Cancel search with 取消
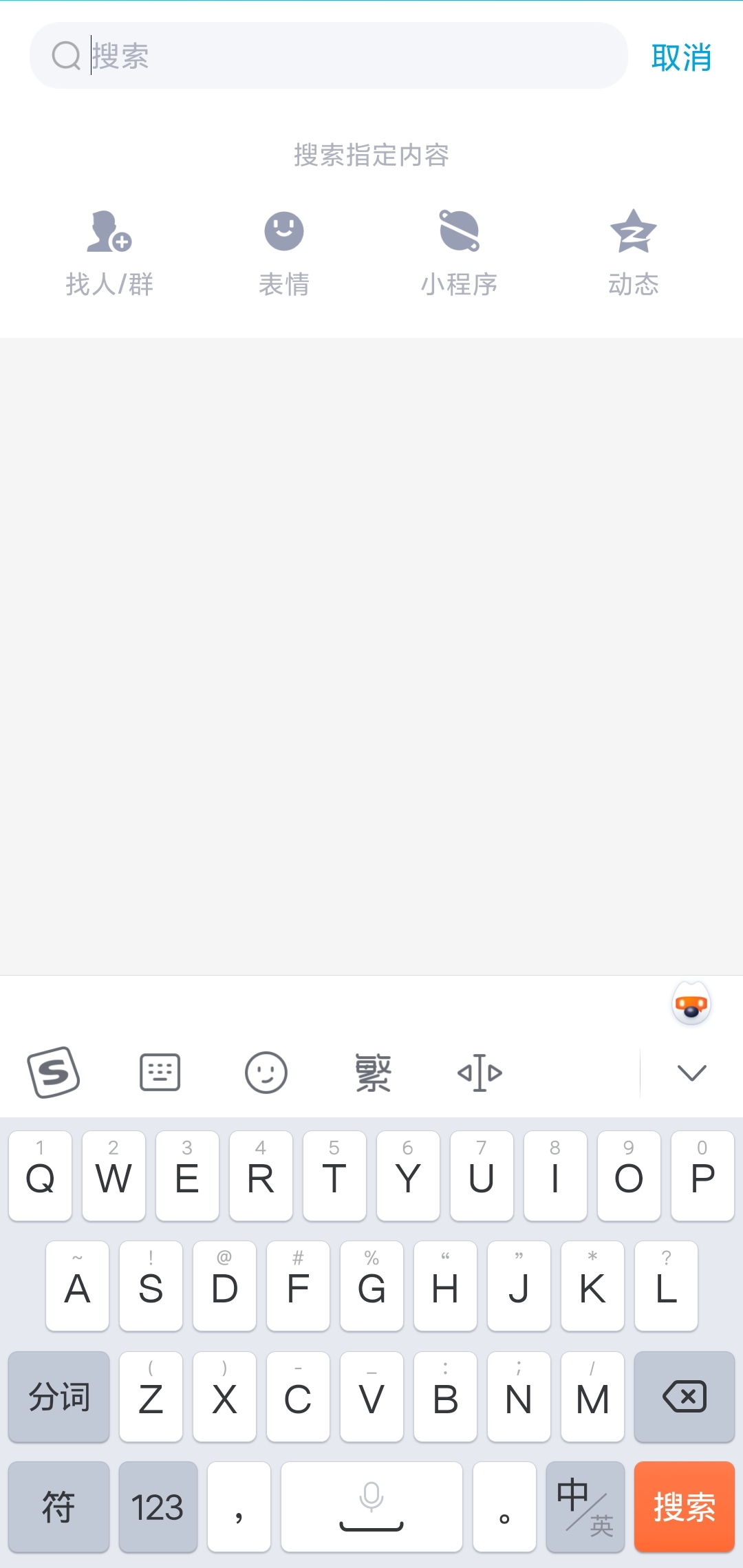 point(681,57)
